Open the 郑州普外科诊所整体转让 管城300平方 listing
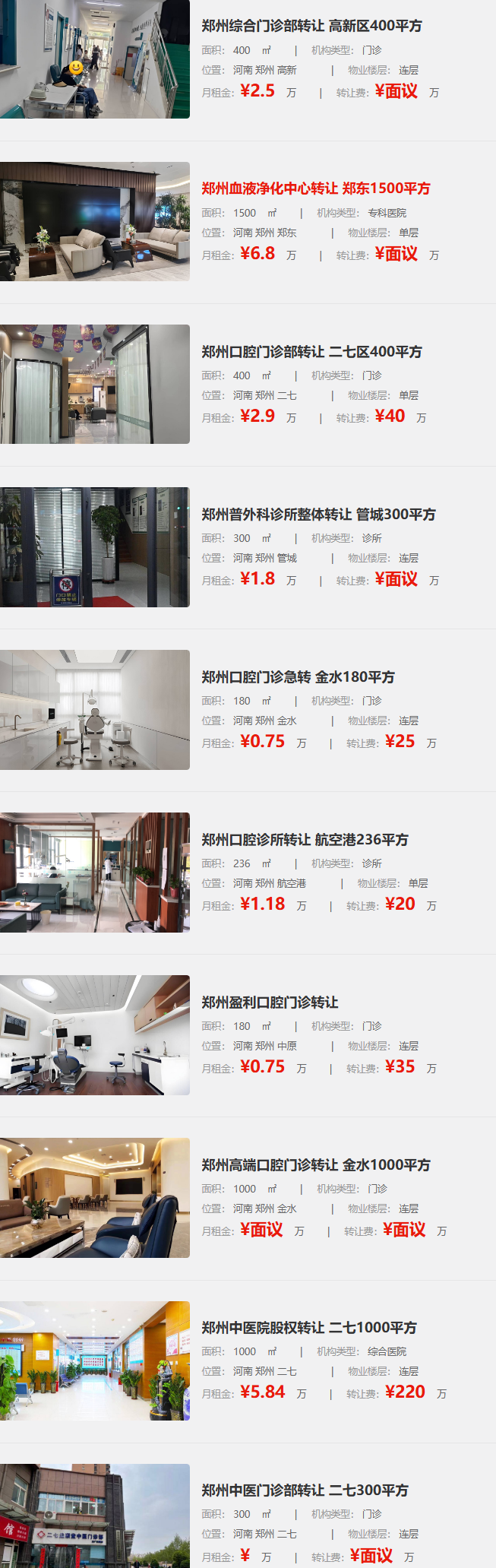496x1568 pixels. coord(318,515)
